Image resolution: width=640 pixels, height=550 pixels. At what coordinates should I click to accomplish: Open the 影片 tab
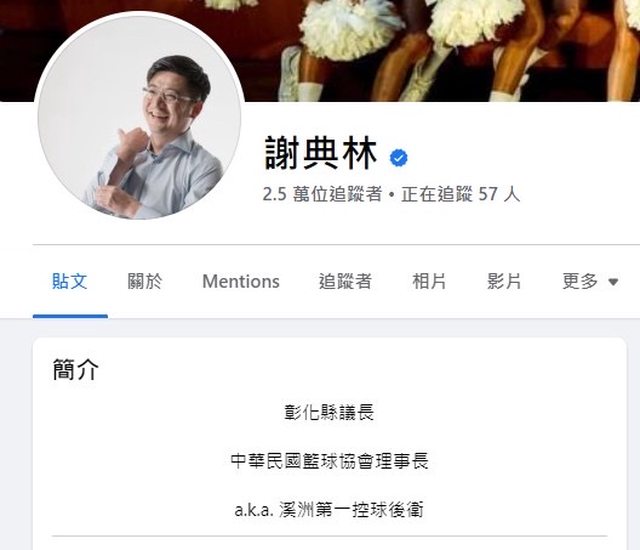click(505, 282)
